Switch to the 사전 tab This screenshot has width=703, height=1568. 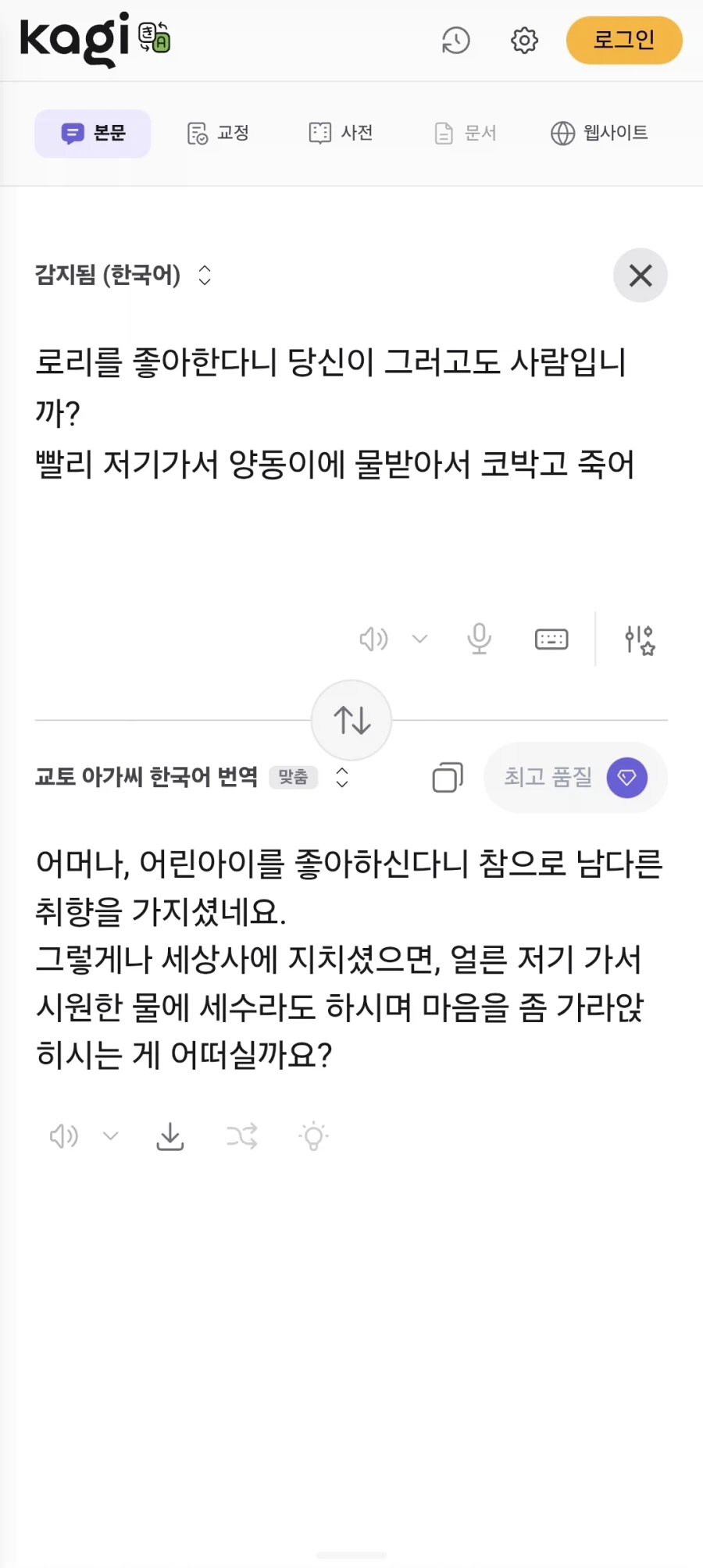(x=341, y=133)
